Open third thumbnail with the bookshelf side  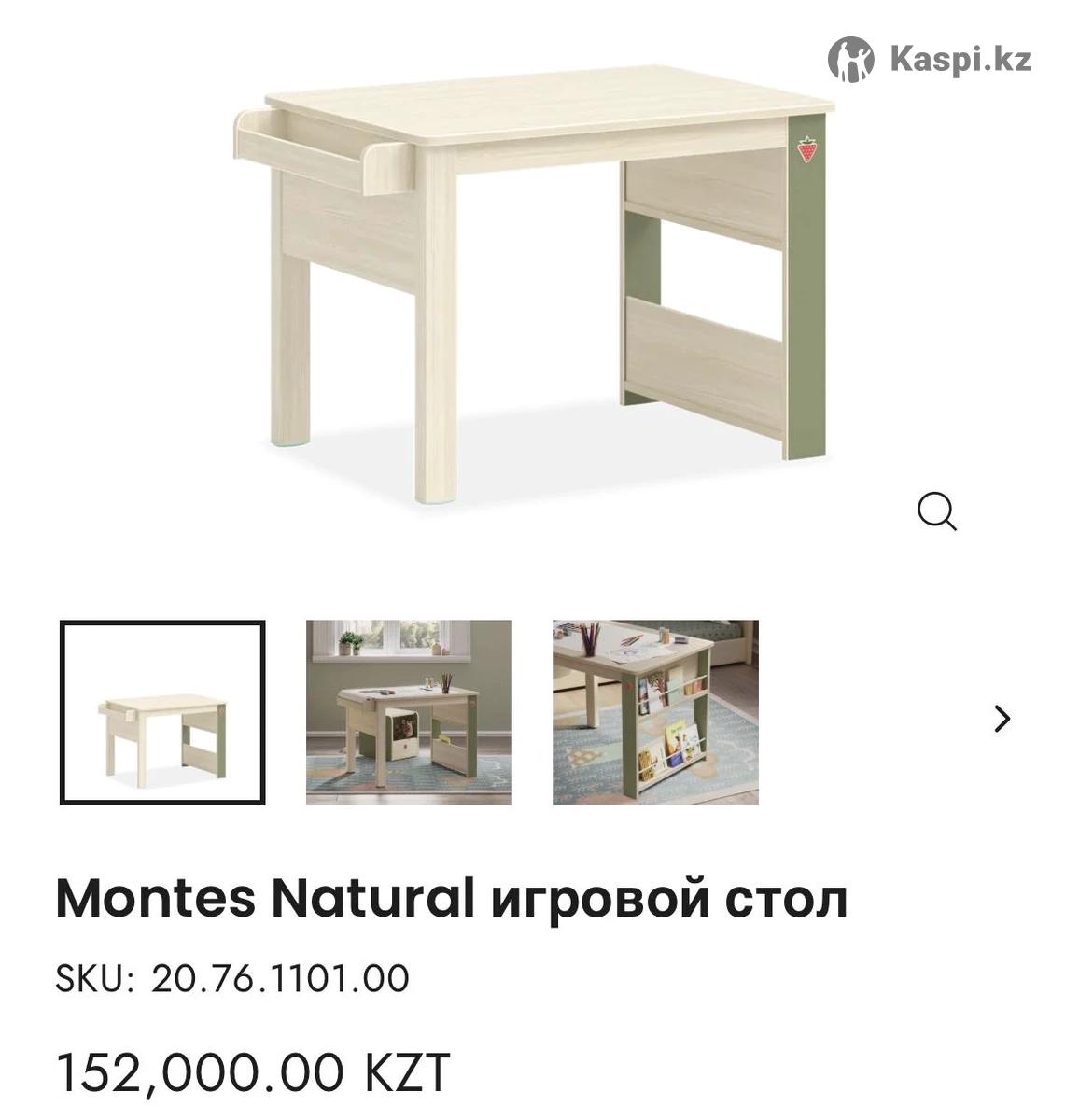[x=655, y=712]
